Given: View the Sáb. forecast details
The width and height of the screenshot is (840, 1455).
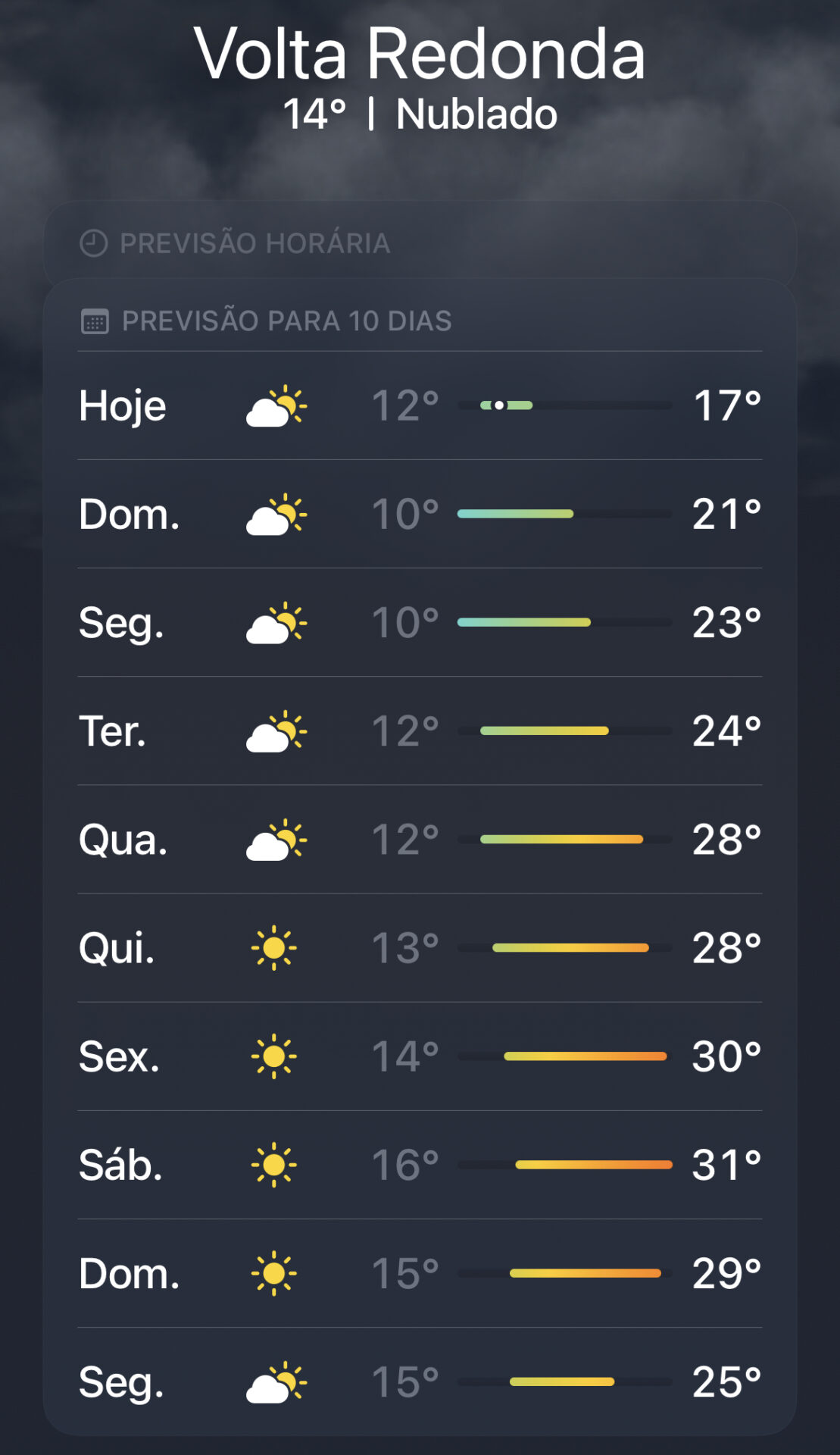Looking at the screenshot, I should tap(419, 1164).
